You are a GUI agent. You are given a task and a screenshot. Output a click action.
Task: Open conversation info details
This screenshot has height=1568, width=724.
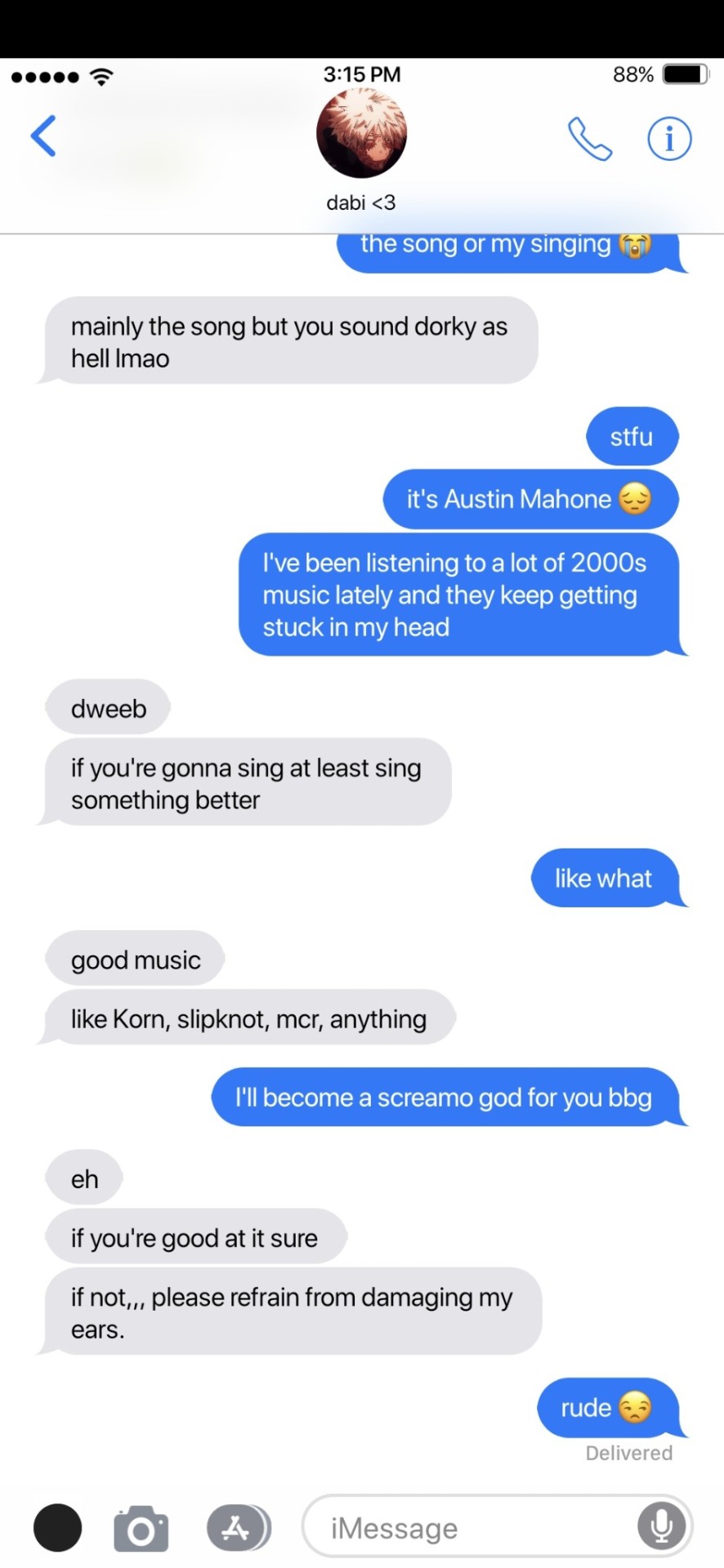pos(669,139)
